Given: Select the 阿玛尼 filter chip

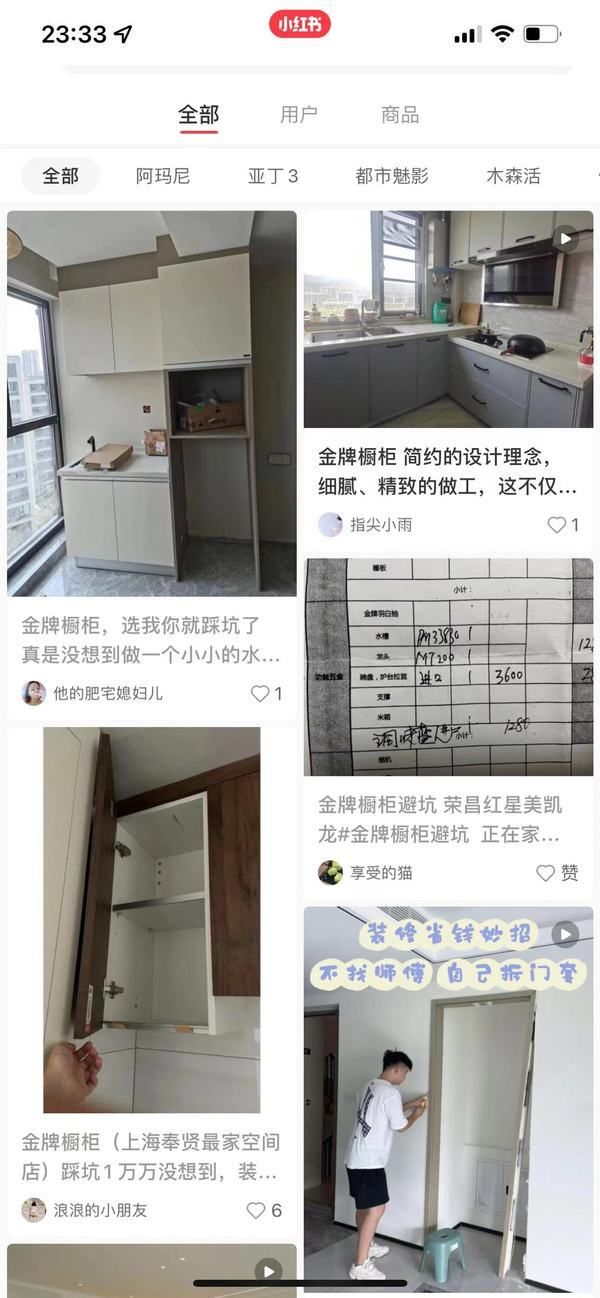Looking at the screenshot, I should [163, 176].
